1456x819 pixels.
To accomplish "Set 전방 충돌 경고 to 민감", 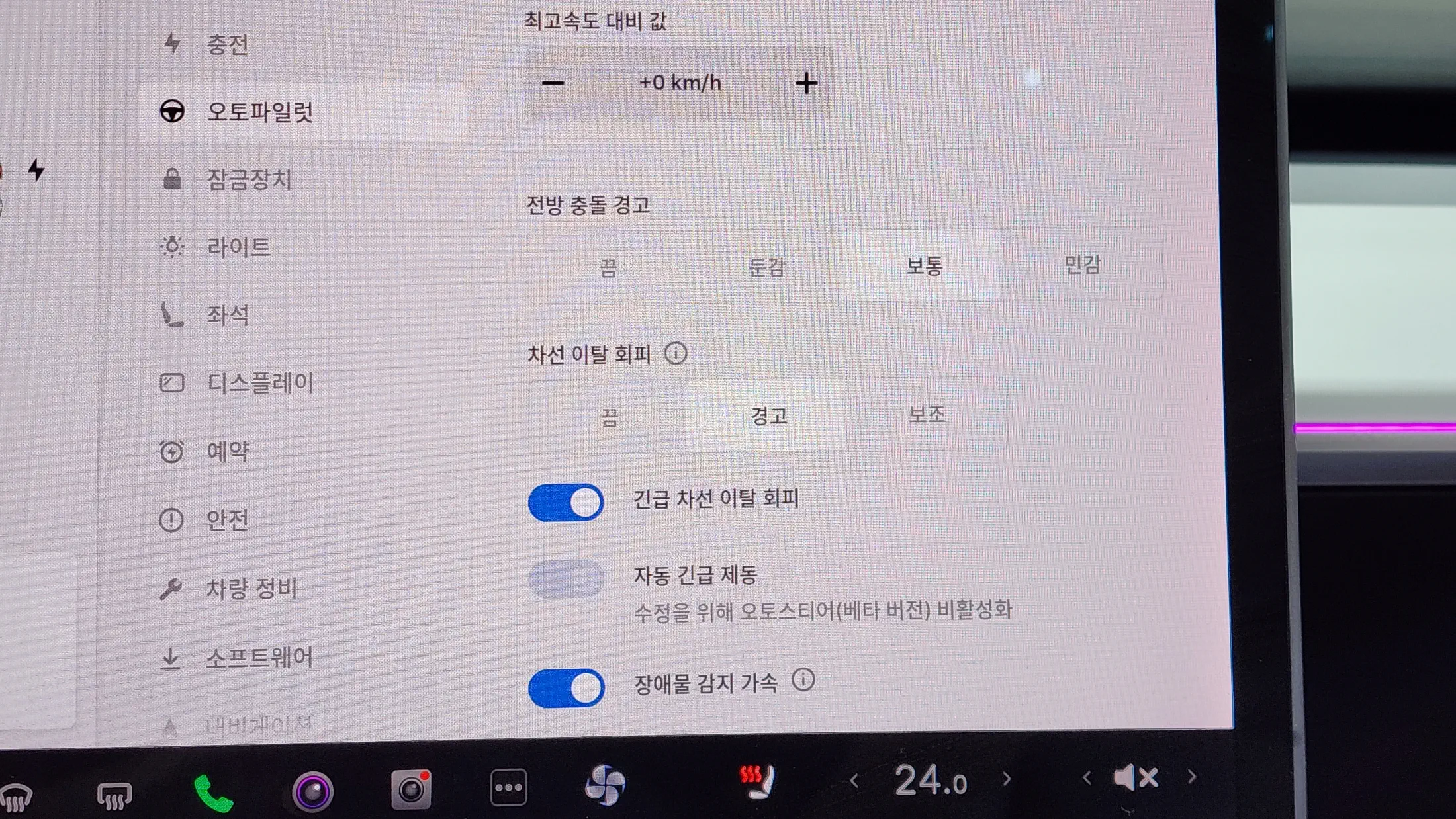I will pos(1082,265).
